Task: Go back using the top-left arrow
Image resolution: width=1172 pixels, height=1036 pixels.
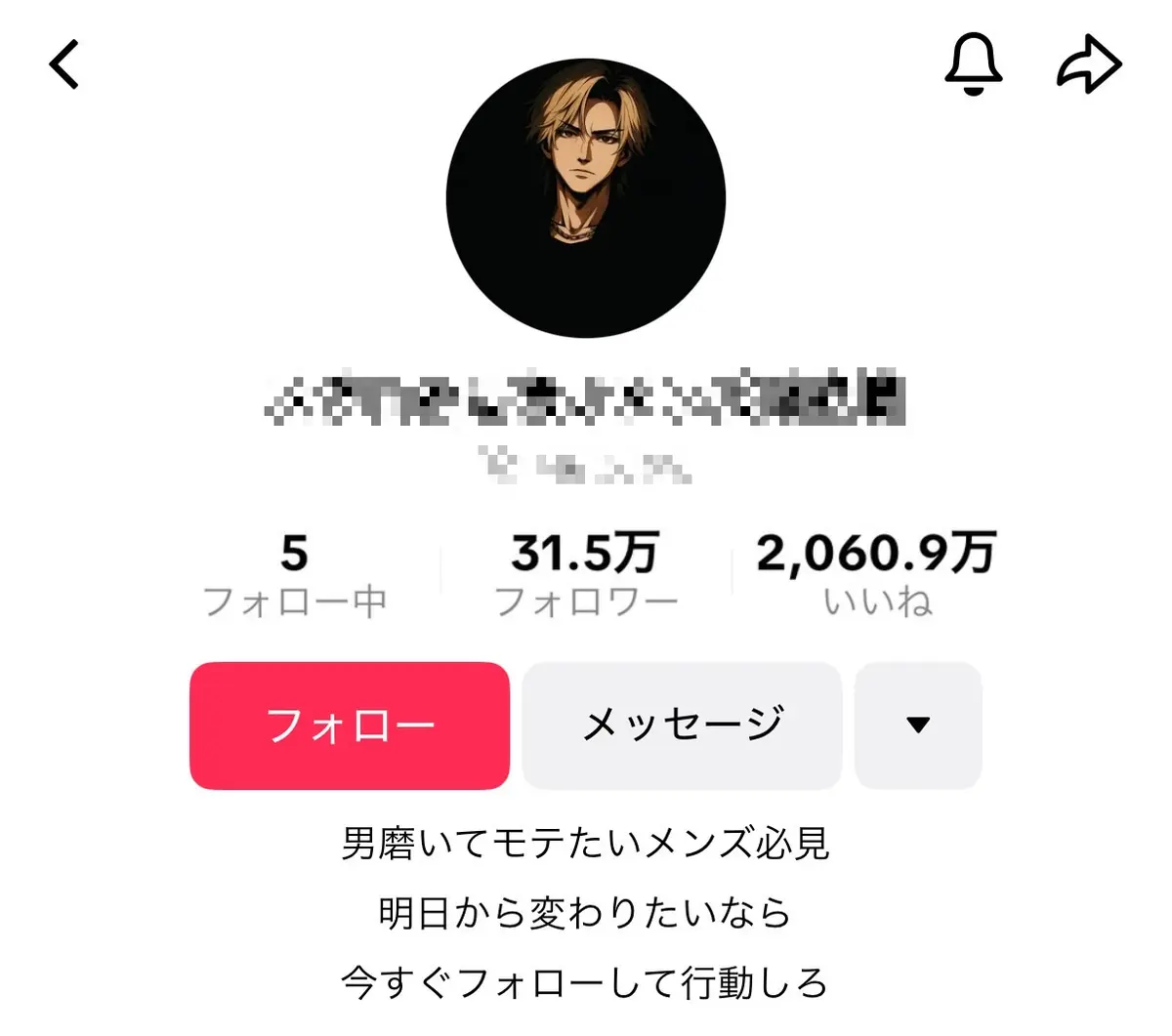Action: [x=64, y=64]
